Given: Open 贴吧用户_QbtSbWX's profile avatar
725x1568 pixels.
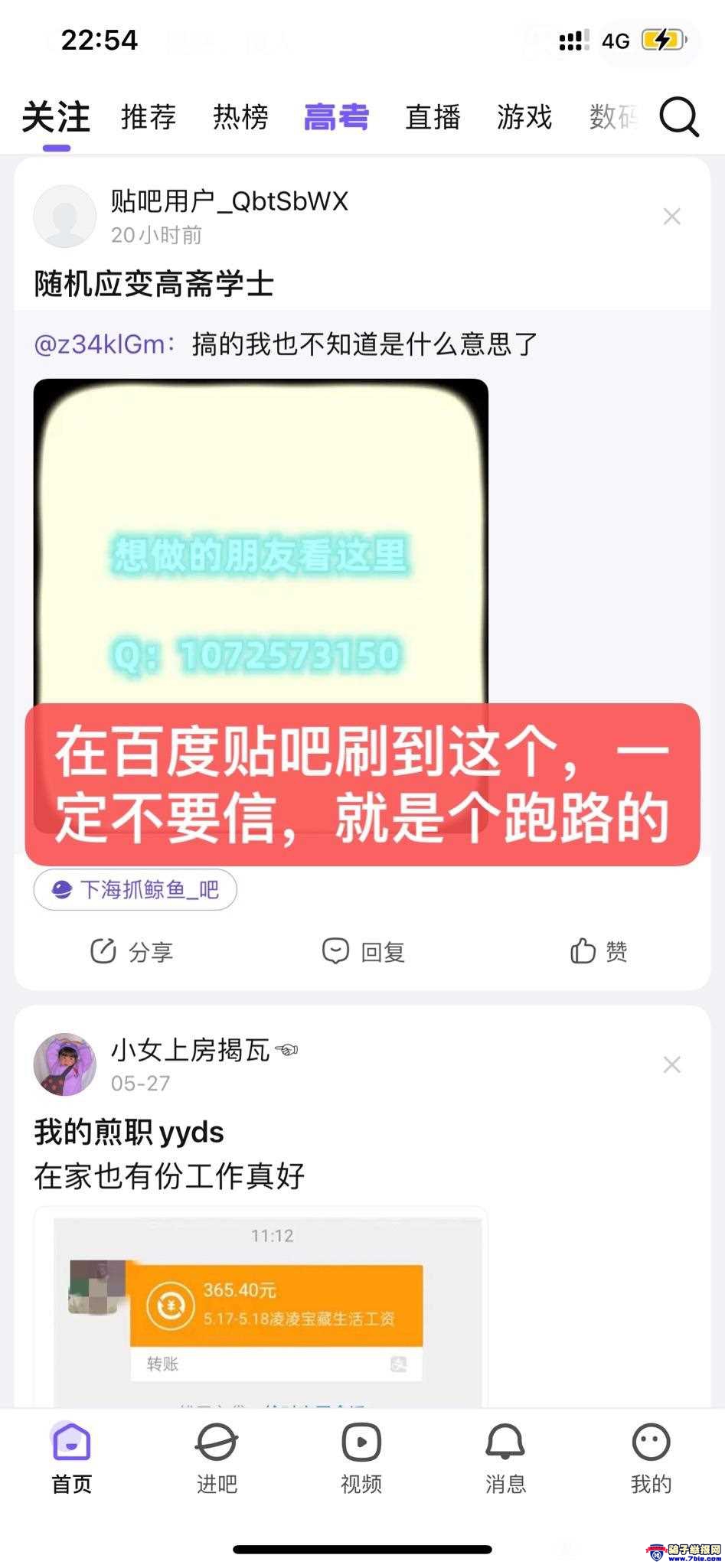Looking at the screenshot, I should click(64, 217).
